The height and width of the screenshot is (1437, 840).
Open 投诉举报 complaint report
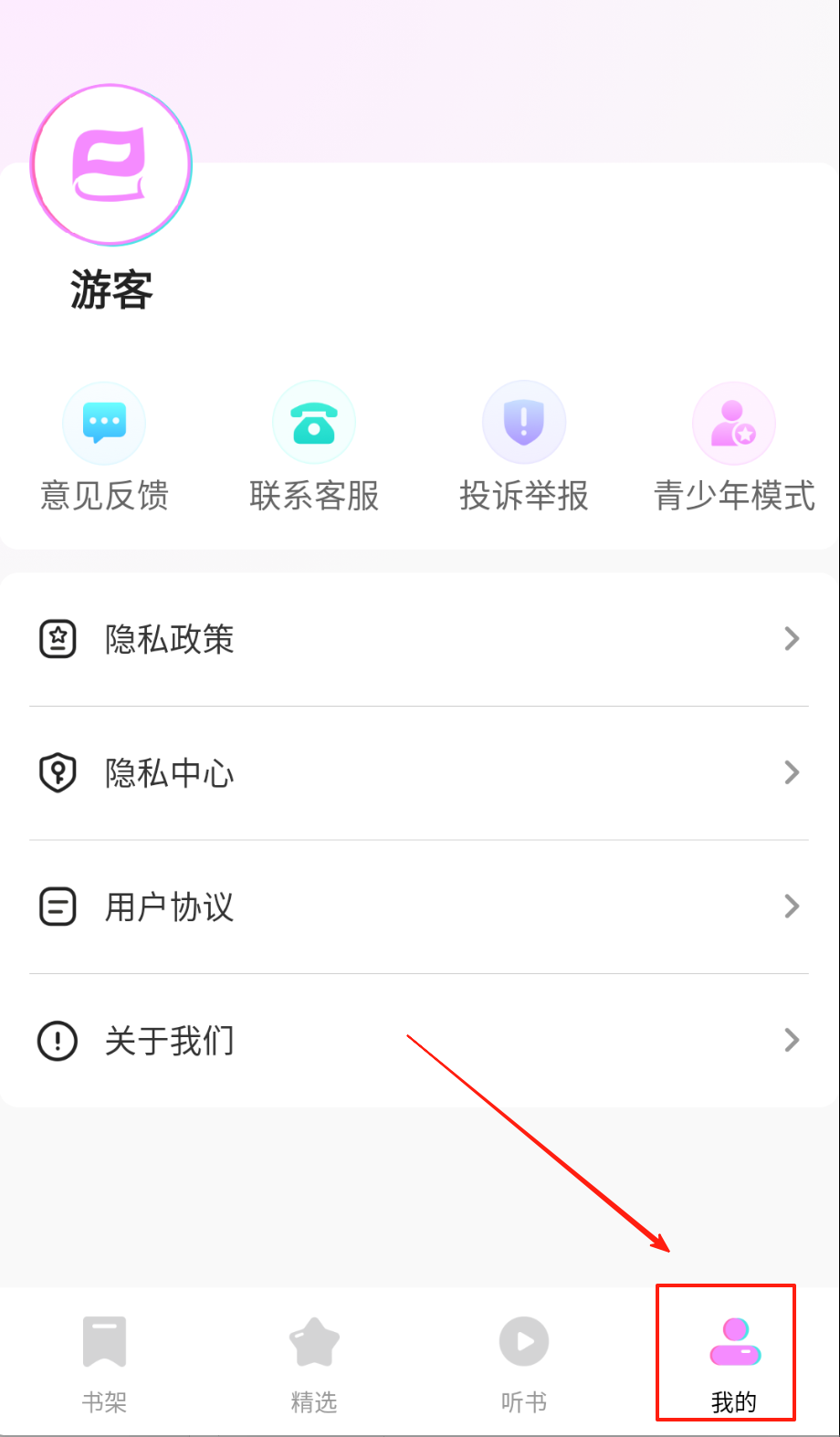pos(524,447)
